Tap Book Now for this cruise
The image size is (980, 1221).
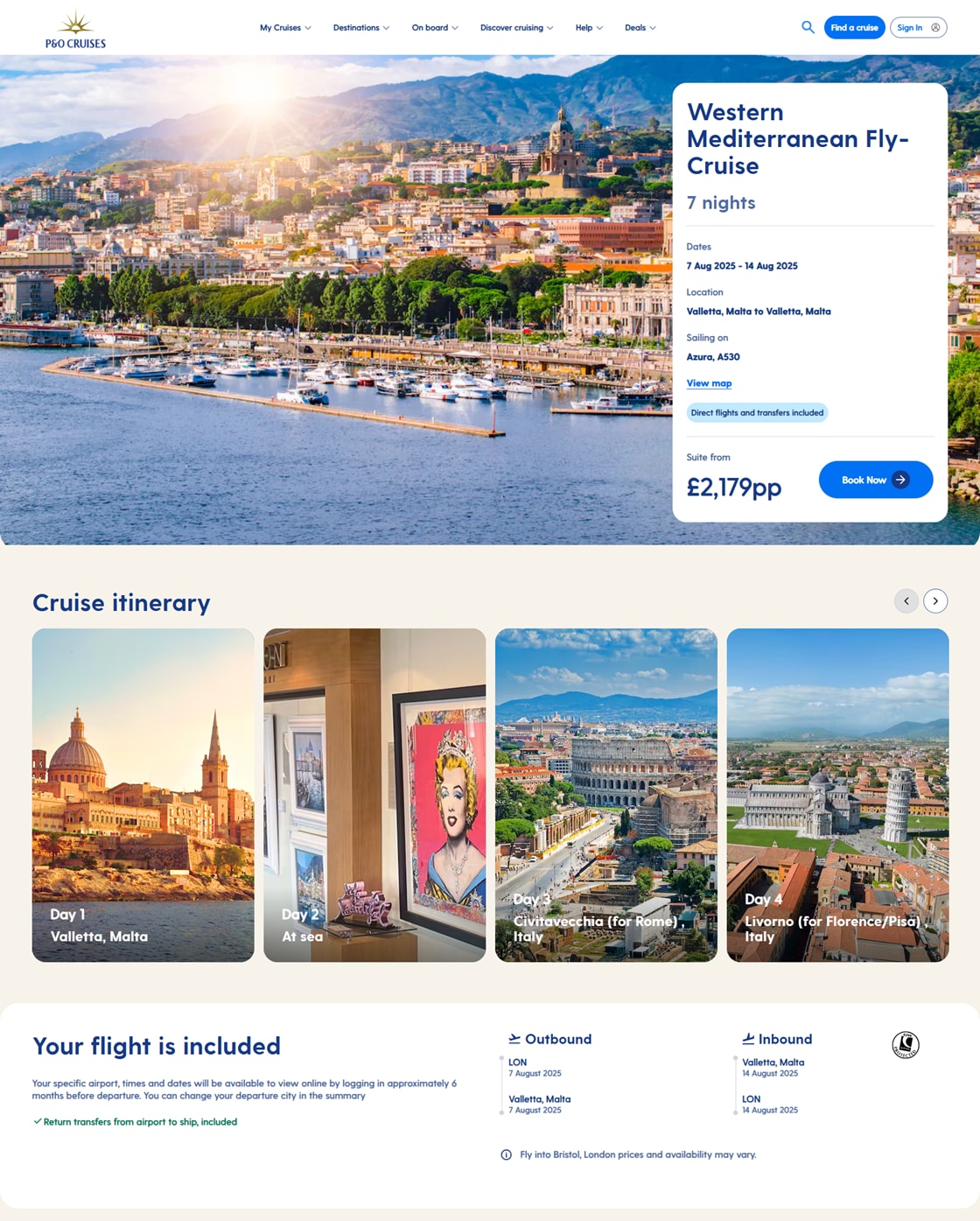point(875,480)
